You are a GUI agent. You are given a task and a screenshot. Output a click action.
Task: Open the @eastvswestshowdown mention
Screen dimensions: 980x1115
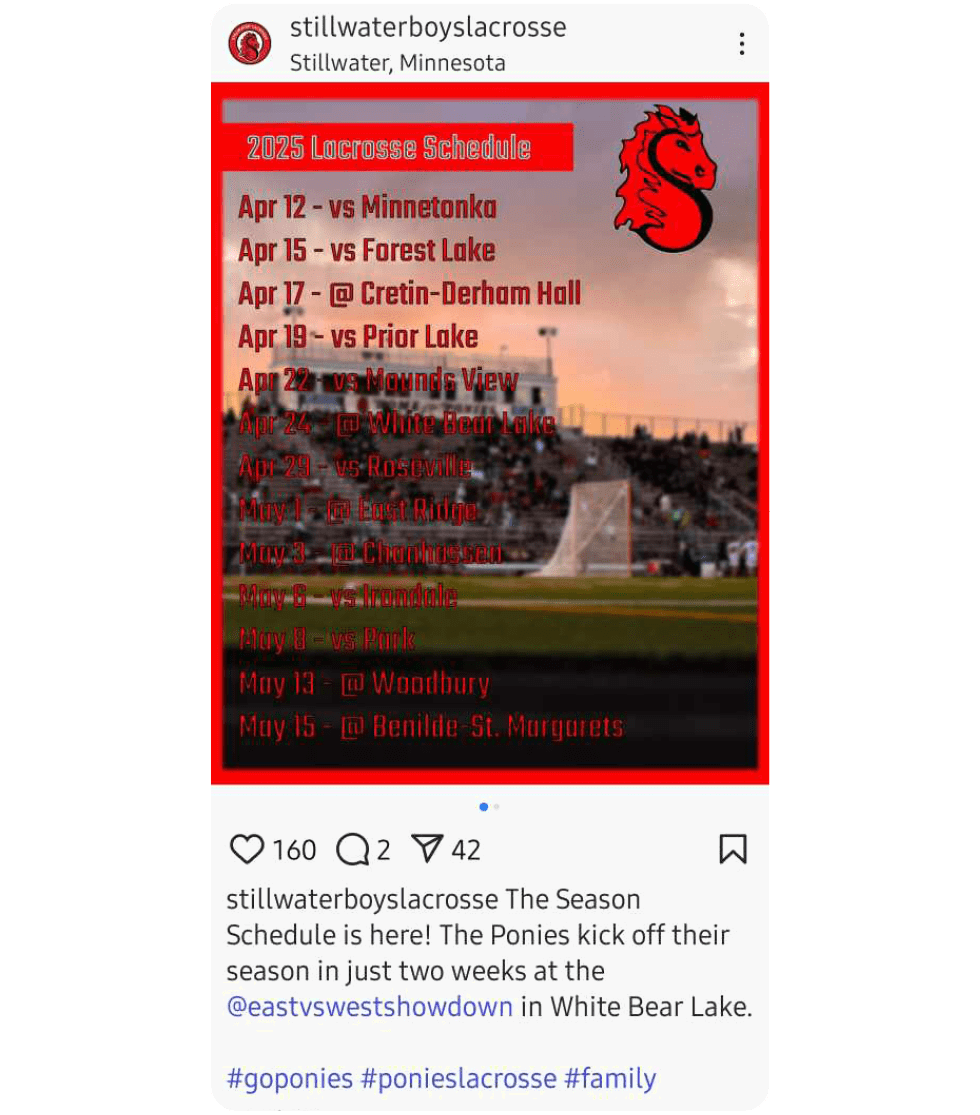click(369, 1006)
